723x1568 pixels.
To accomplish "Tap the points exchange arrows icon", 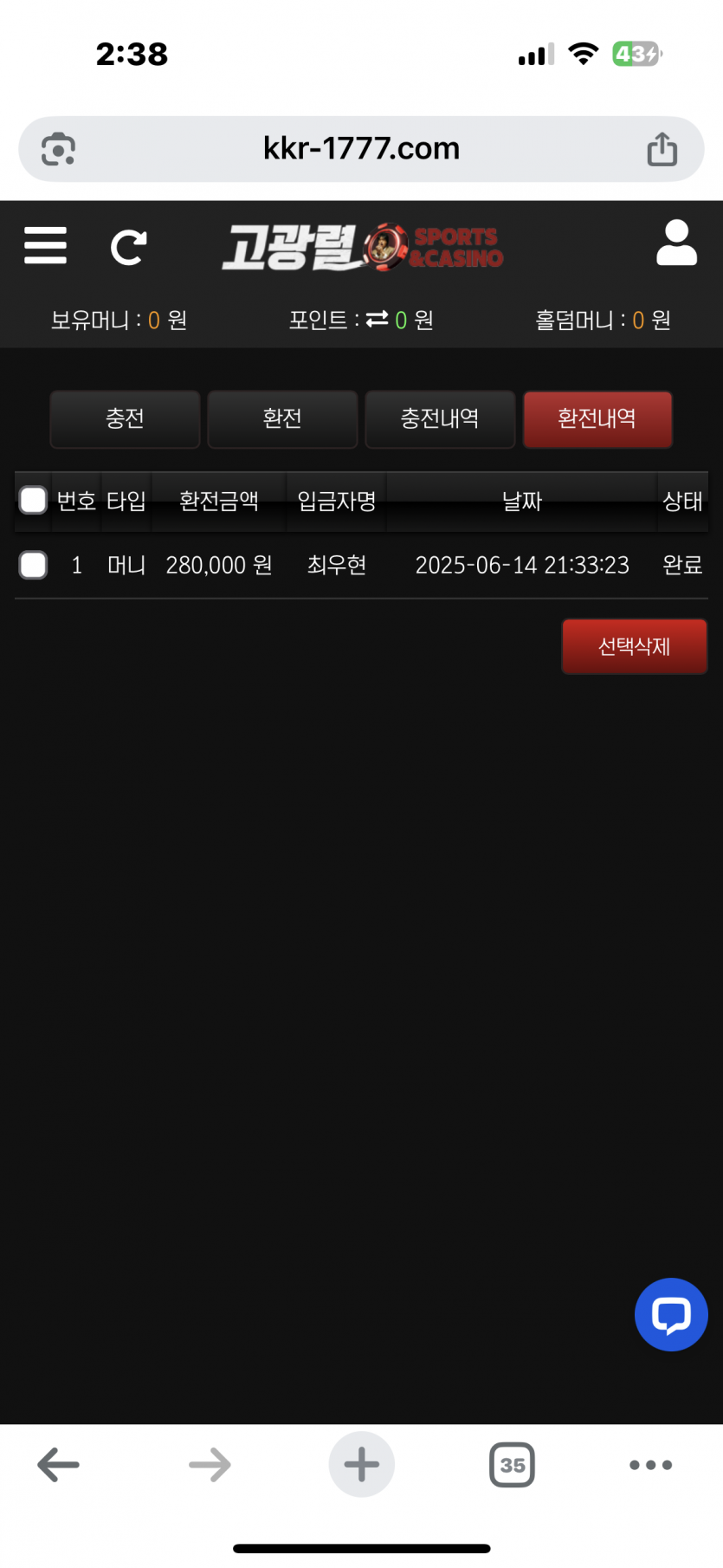I will click(x=377, y=320).
